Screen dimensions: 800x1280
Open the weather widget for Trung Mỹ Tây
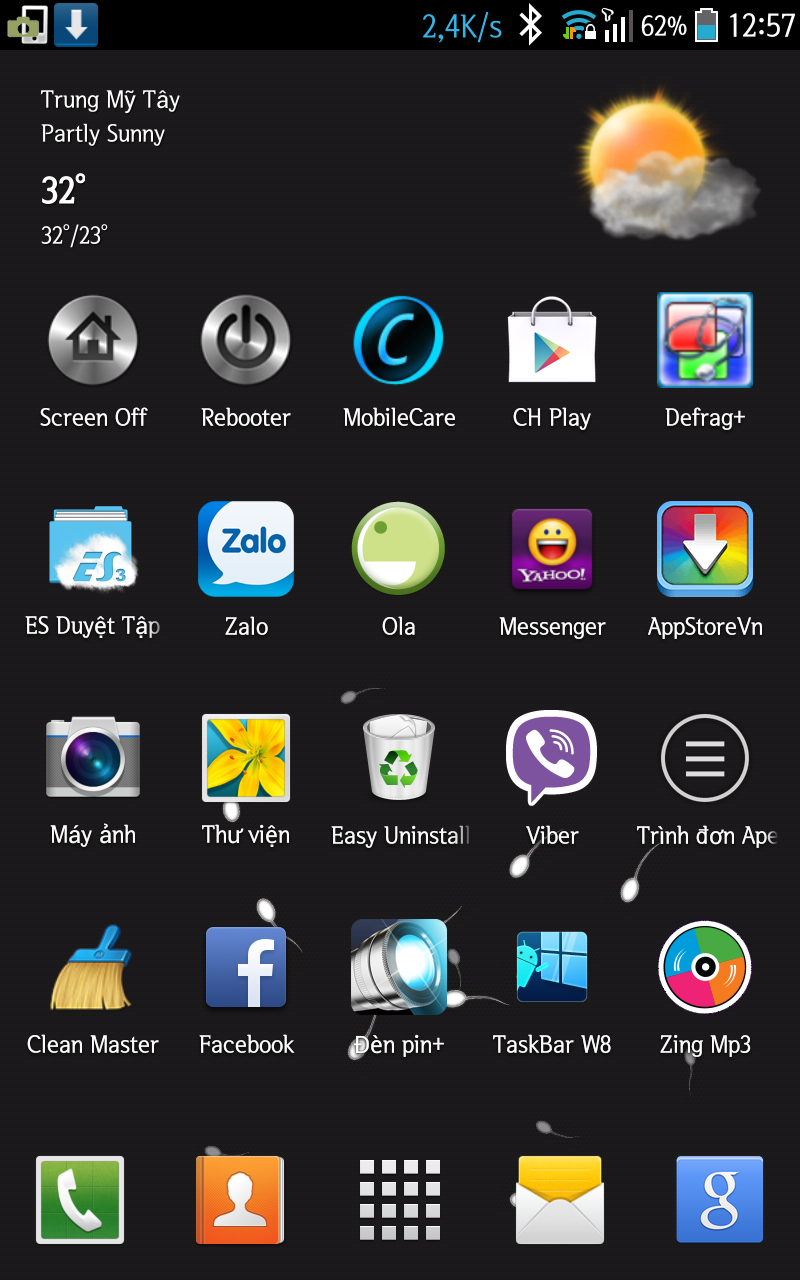(400, 167)
